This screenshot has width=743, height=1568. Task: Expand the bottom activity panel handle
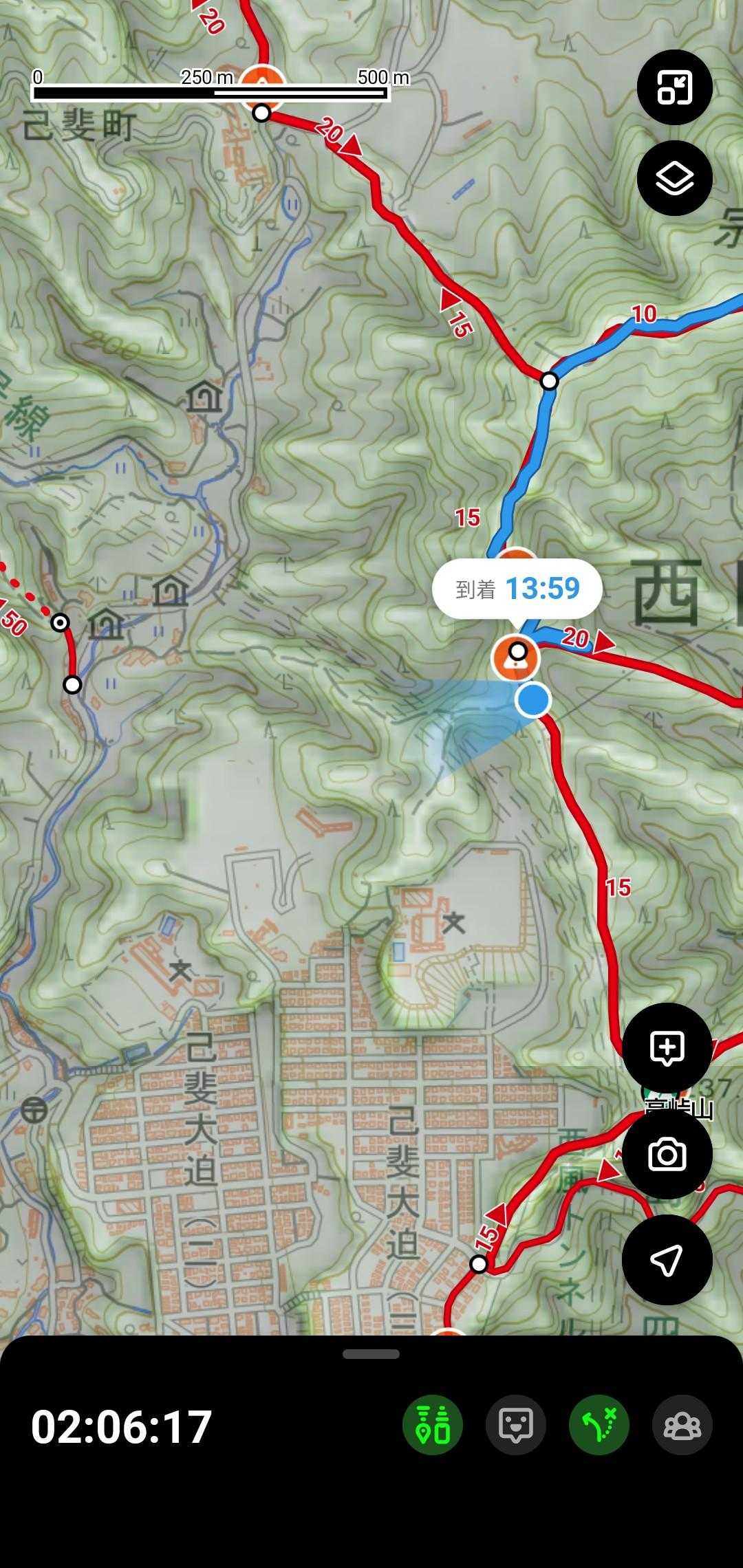pyautogui.click(x=371, y=1354)
